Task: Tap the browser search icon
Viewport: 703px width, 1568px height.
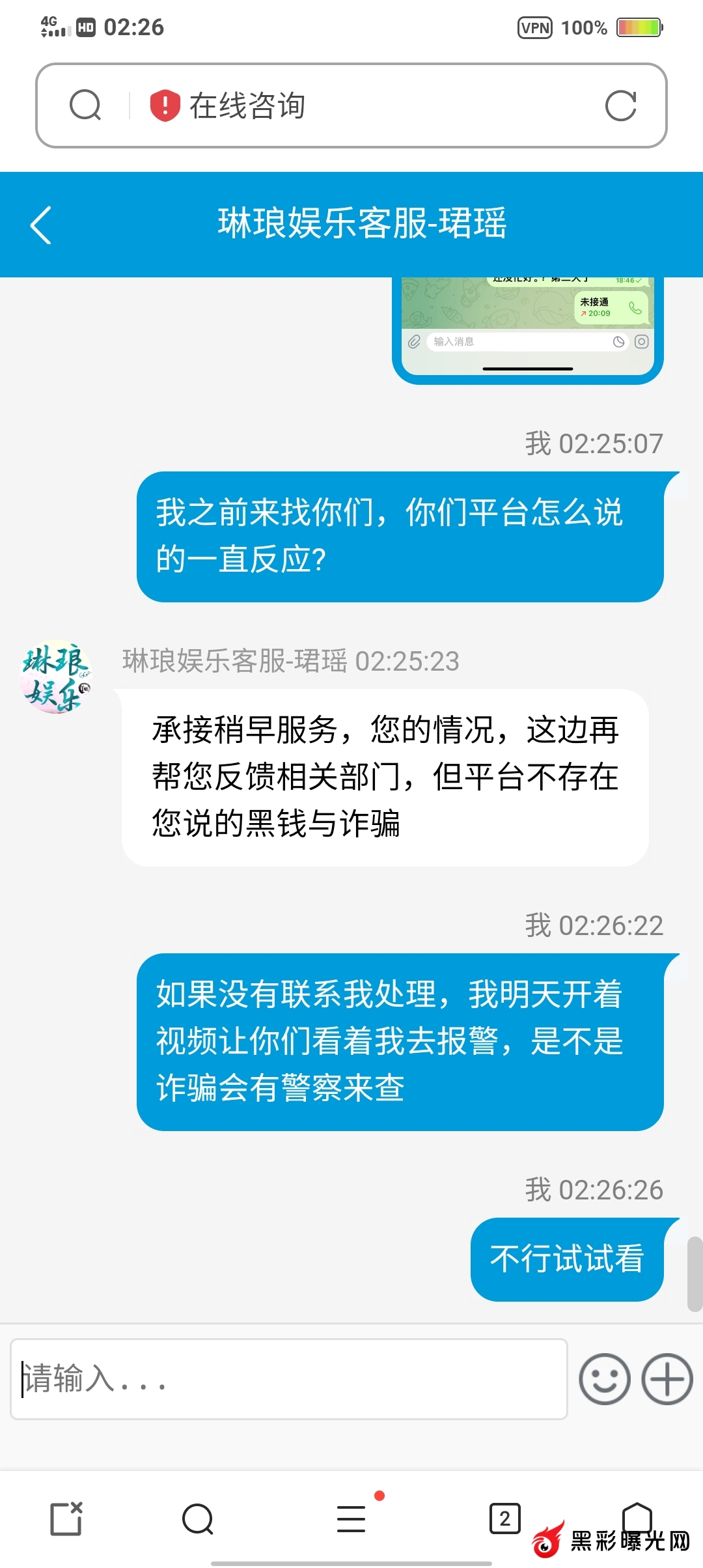Action: pos(85,105)
